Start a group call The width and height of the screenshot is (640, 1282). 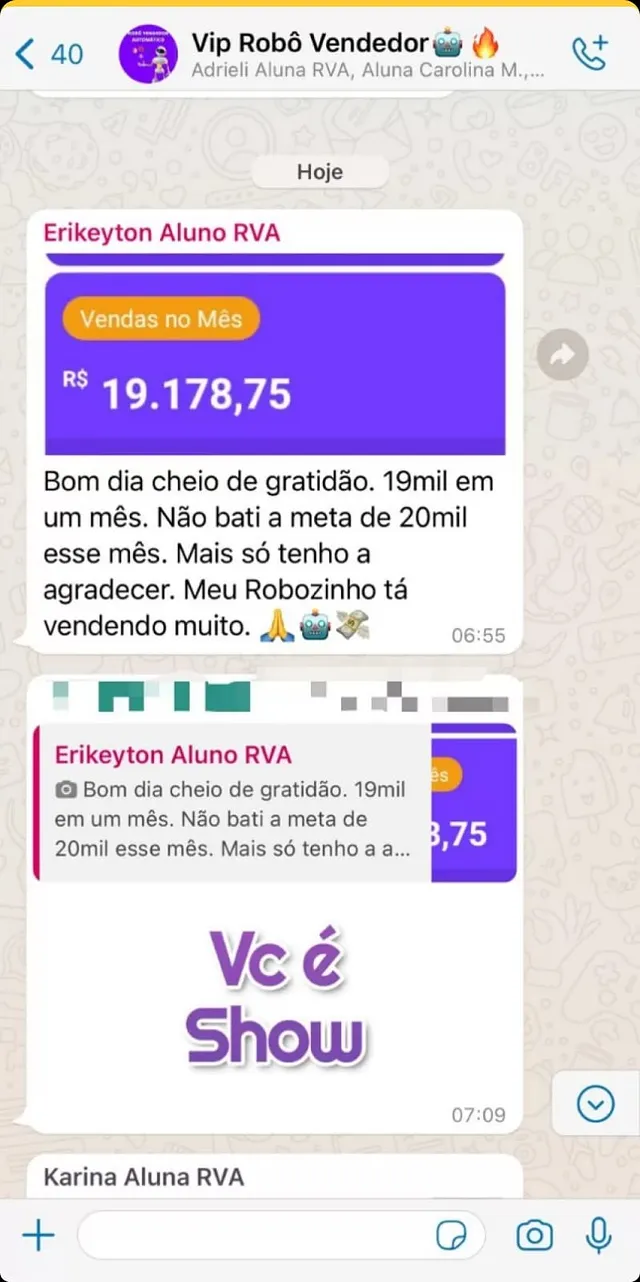click(590, 53)
